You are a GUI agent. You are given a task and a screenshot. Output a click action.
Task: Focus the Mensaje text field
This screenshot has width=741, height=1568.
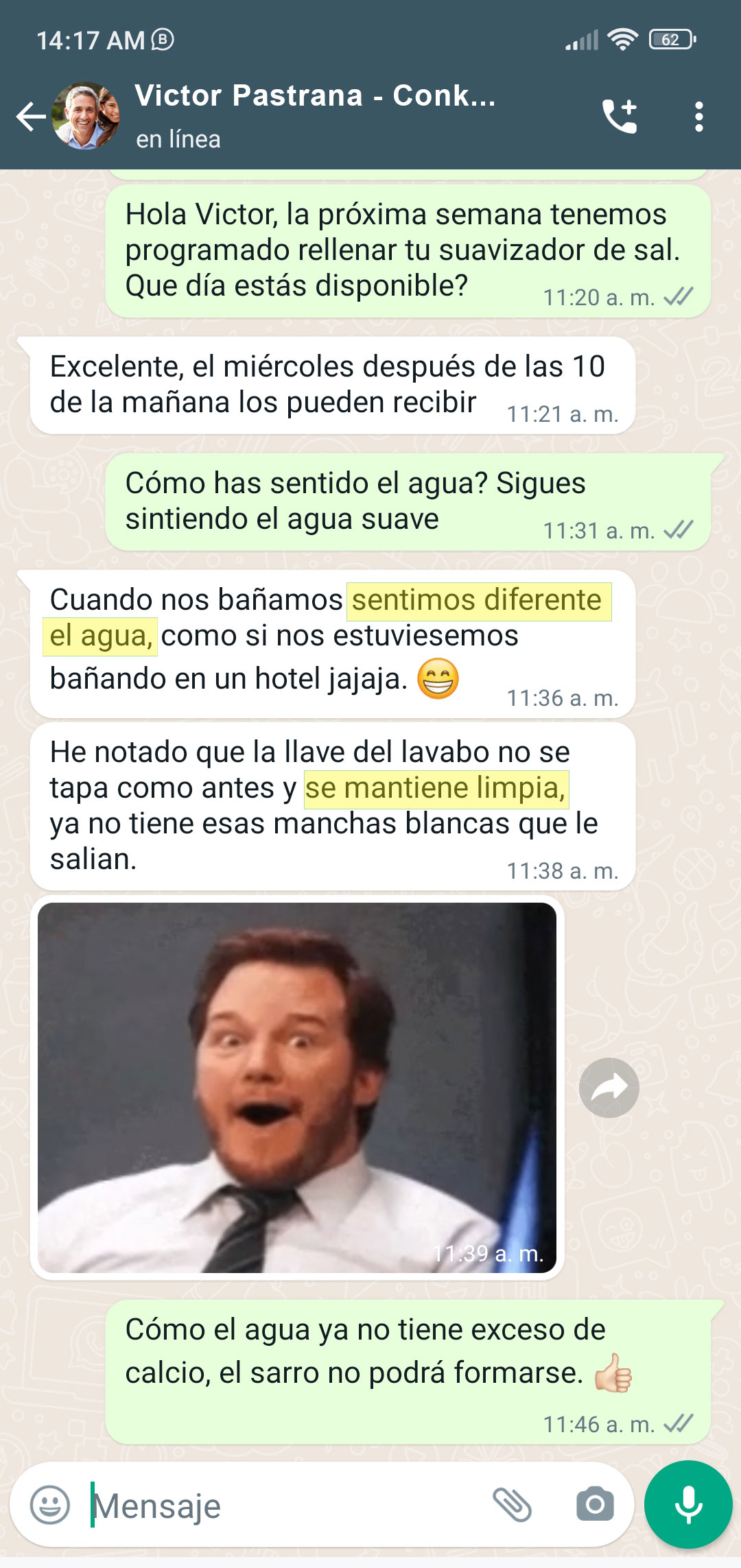[x=288, y=1506]
